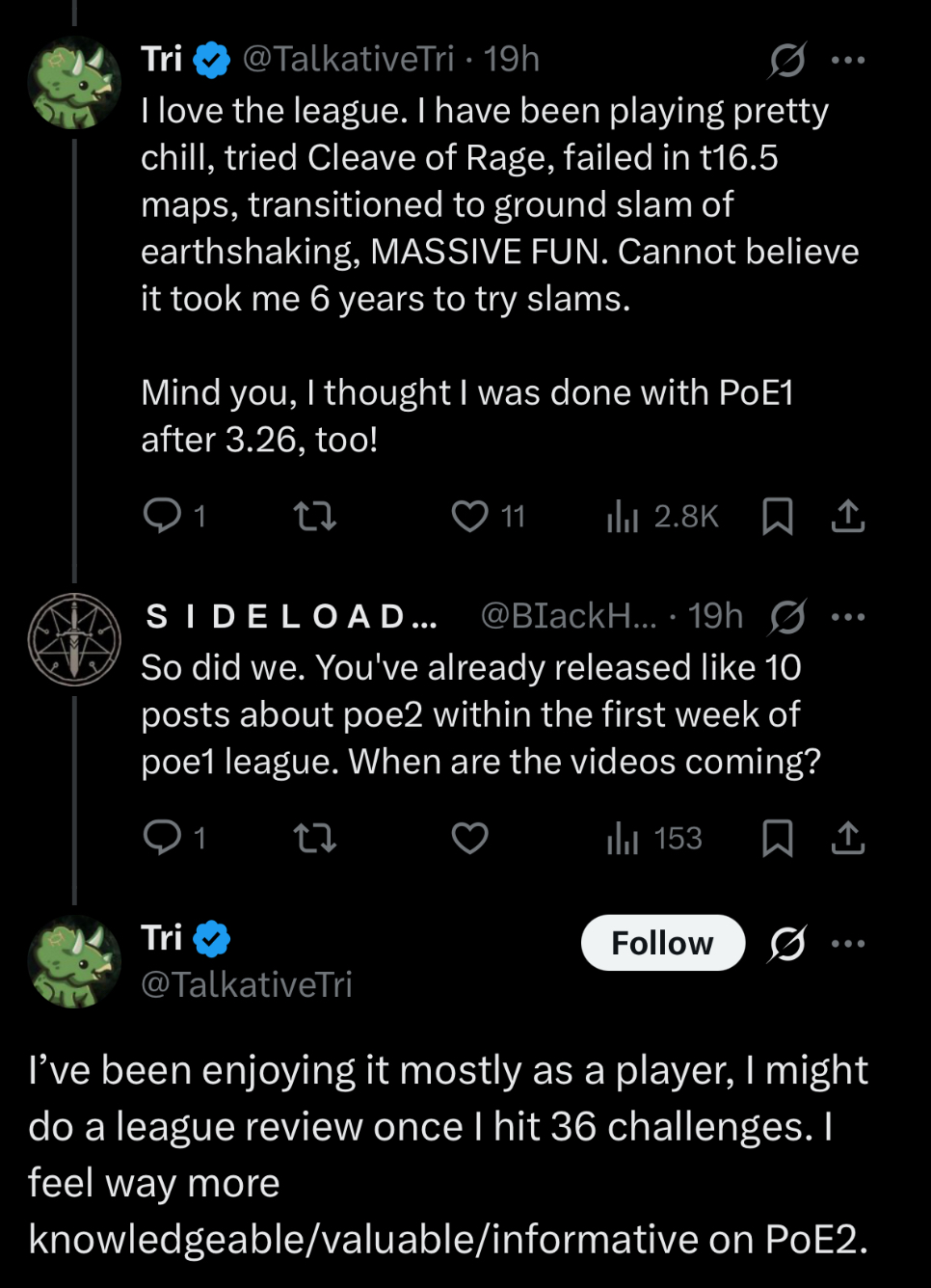This screenshot has height=1288, width=931.
Task: Open Grok icon on Tri's first post
Action: point(786,60)
